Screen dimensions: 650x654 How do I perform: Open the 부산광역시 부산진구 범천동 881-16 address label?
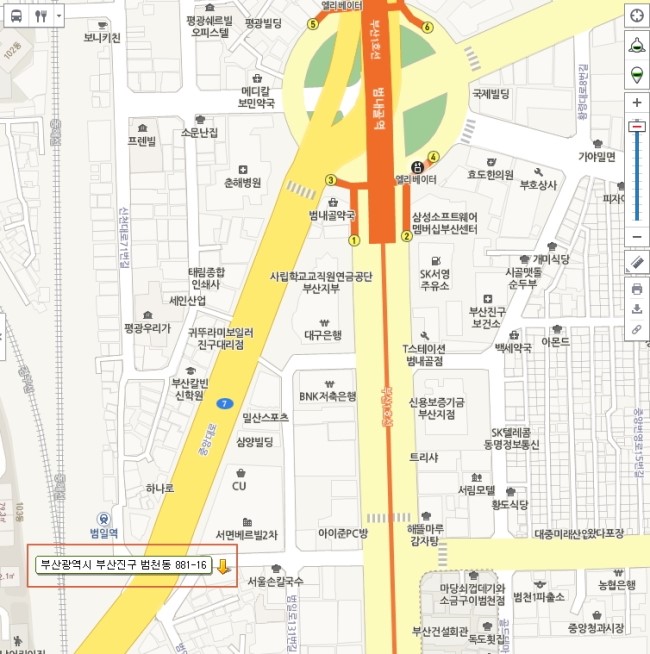click(x=123, y=566)
